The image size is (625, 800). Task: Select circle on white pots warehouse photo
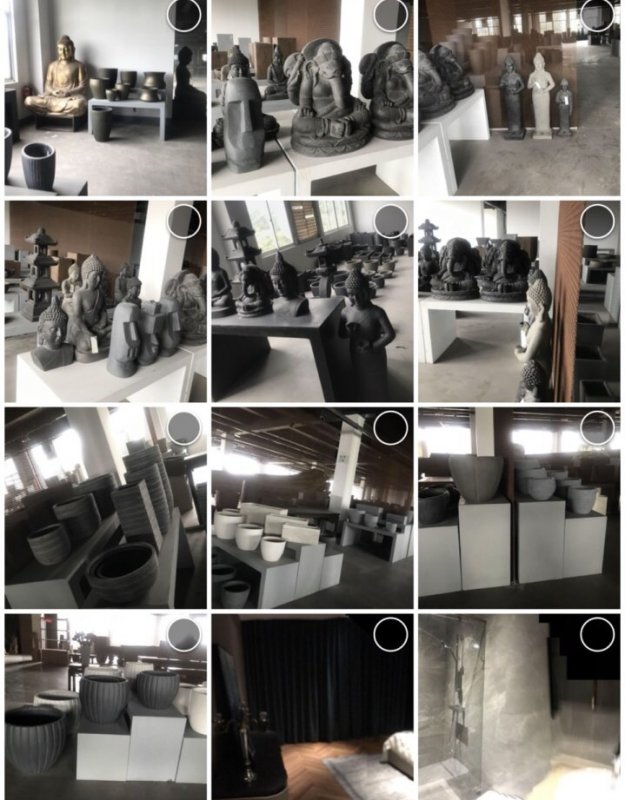390,427
